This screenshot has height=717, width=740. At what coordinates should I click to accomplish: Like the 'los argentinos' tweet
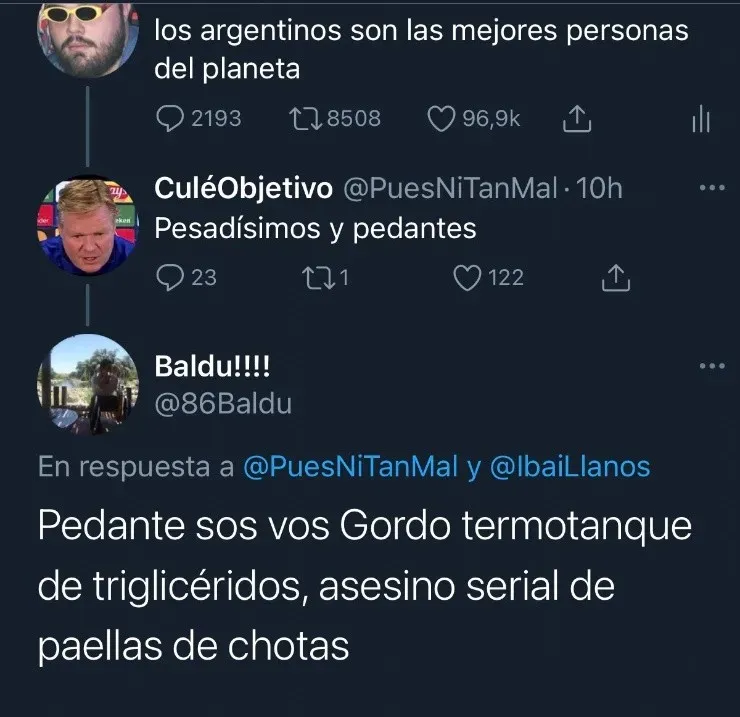441,119
